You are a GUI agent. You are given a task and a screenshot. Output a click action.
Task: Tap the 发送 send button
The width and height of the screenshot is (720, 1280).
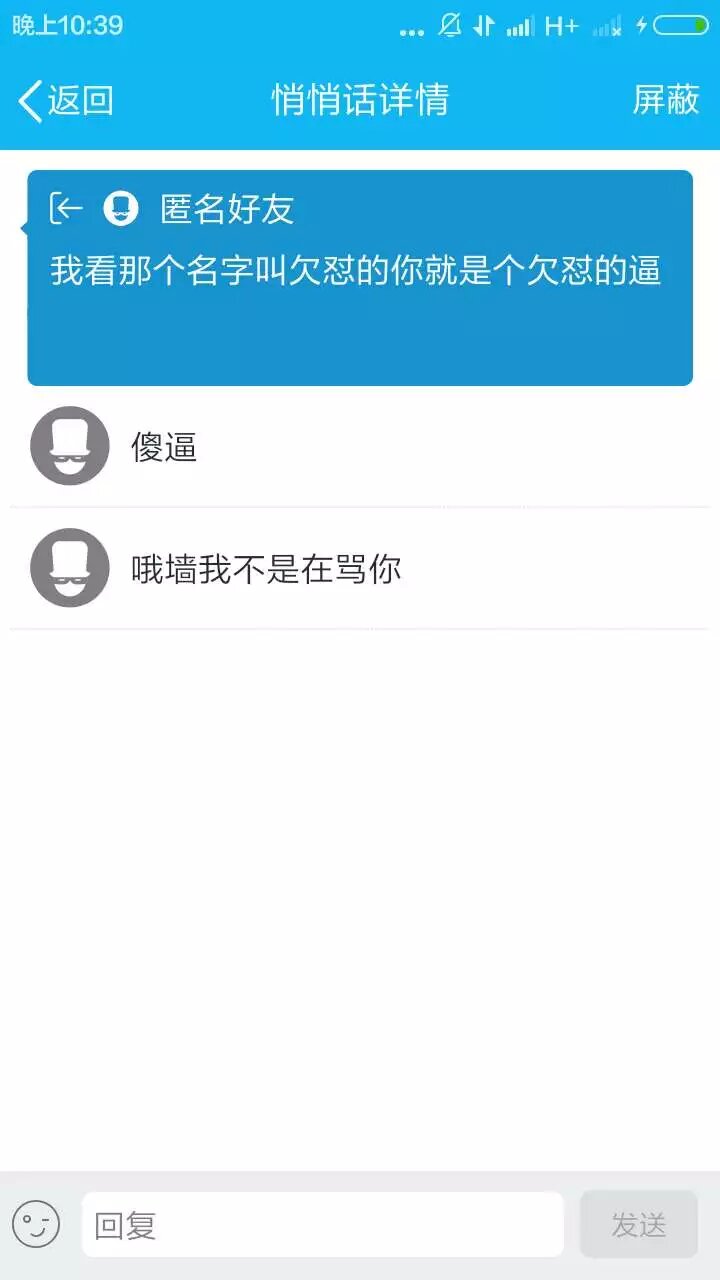638,1225
